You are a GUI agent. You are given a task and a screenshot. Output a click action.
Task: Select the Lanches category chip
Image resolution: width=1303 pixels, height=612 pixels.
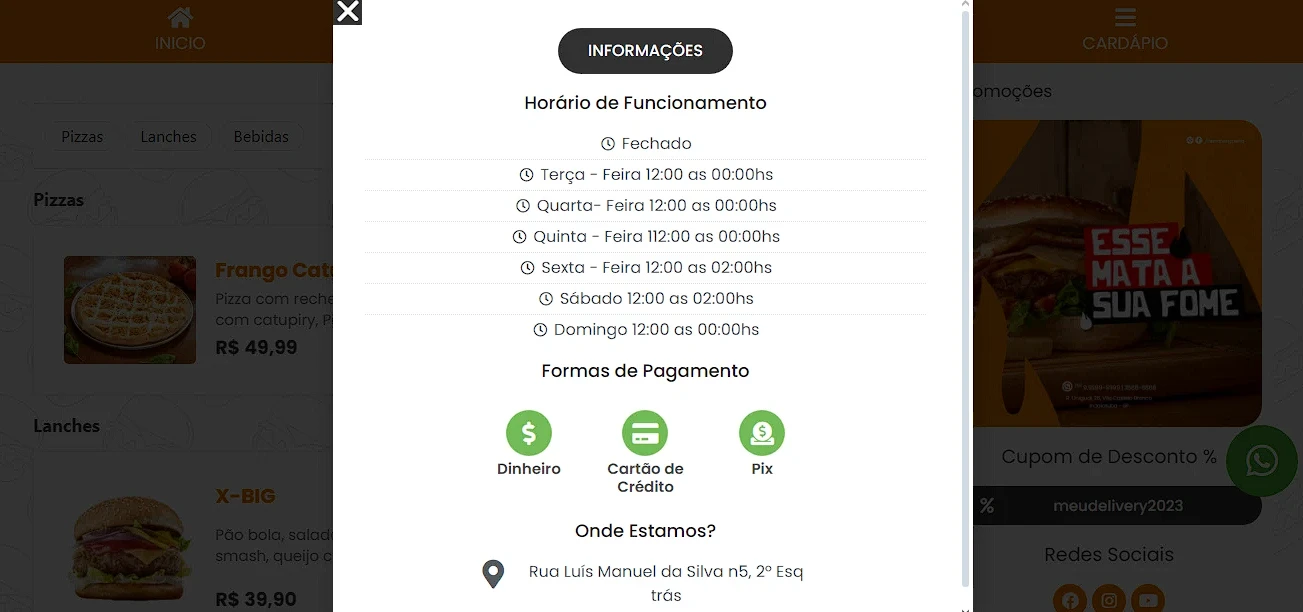click(x=168, y=137)
